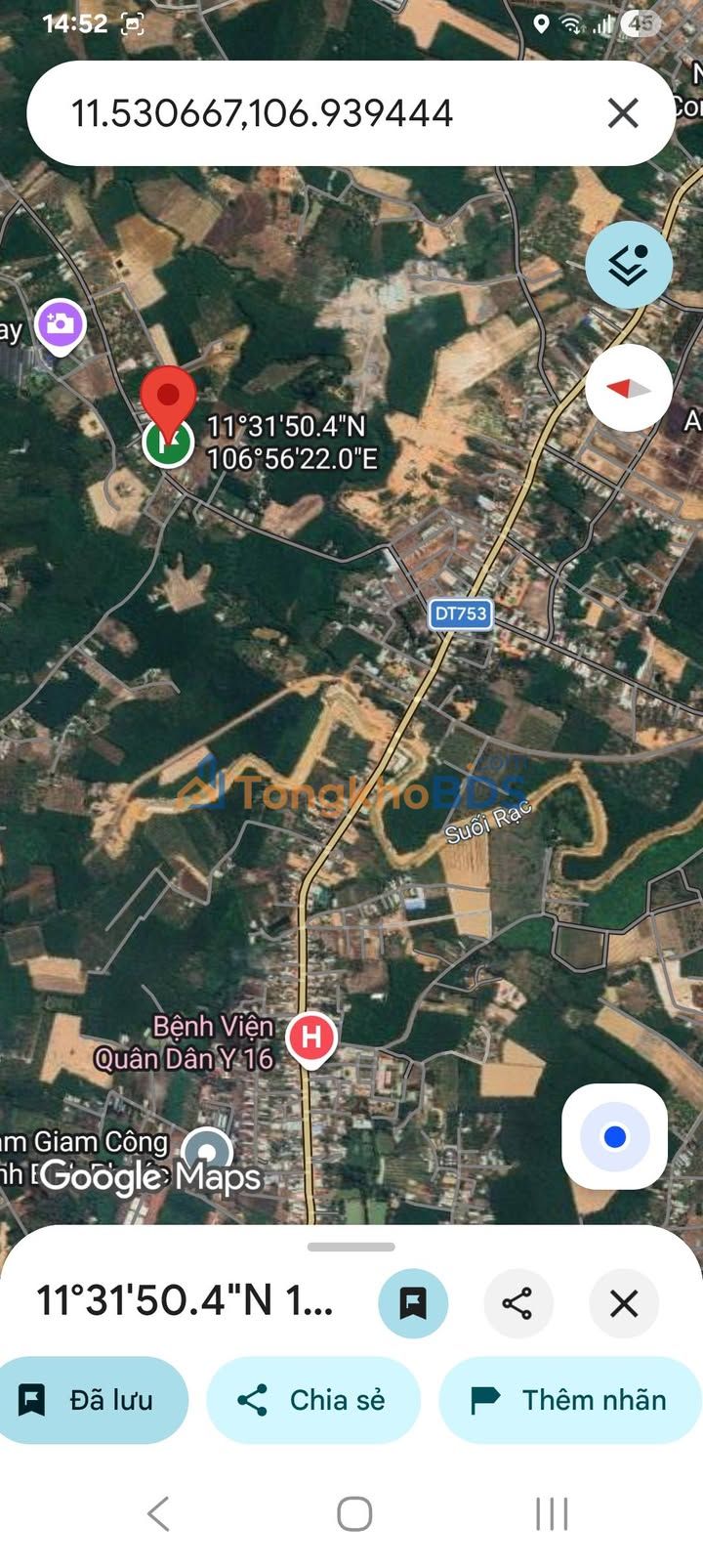The height and width of the screenshot is (1568, 703).
Task: Clear the search coordinates
Action: coord(623,113)
